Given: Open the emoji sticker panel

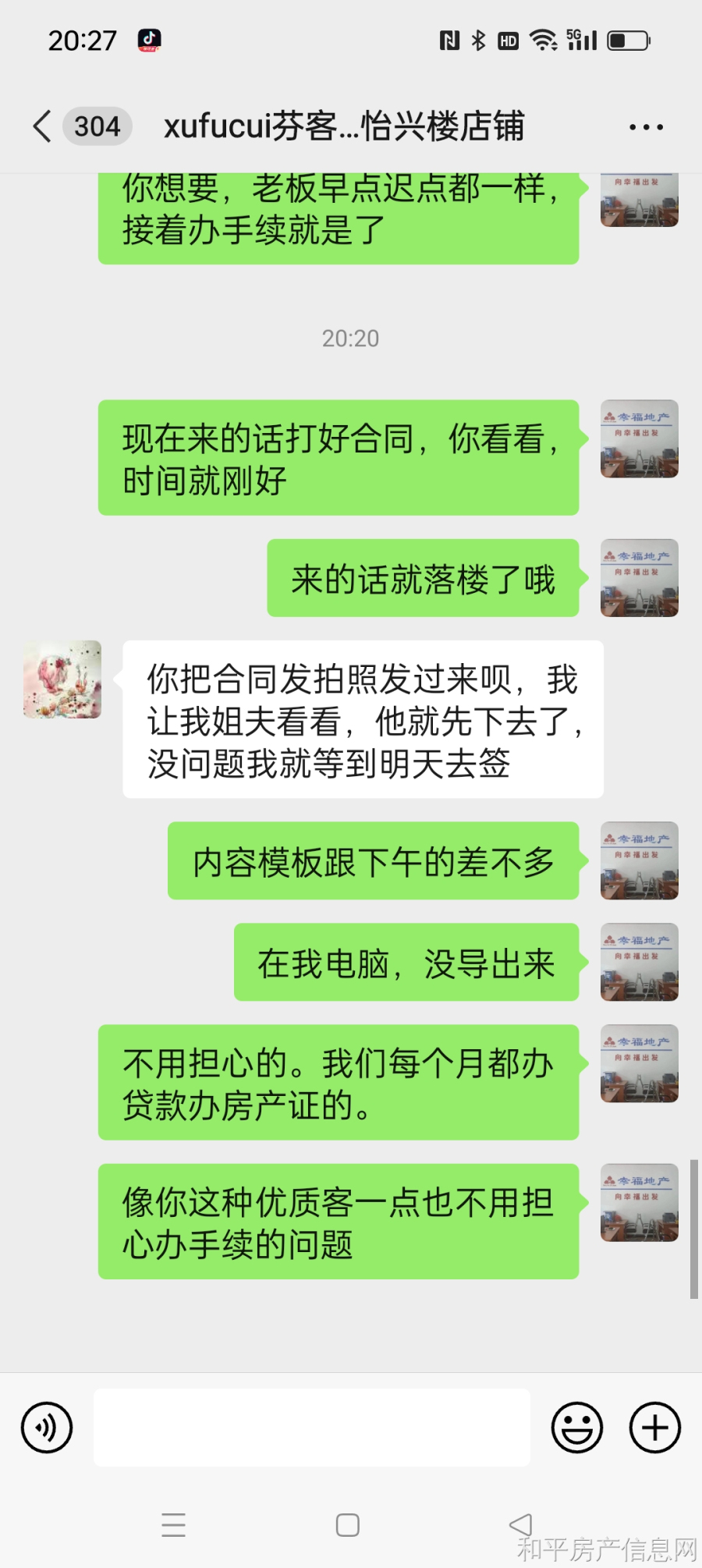Looking at the screenshot, I should (x=577, y=1428).
